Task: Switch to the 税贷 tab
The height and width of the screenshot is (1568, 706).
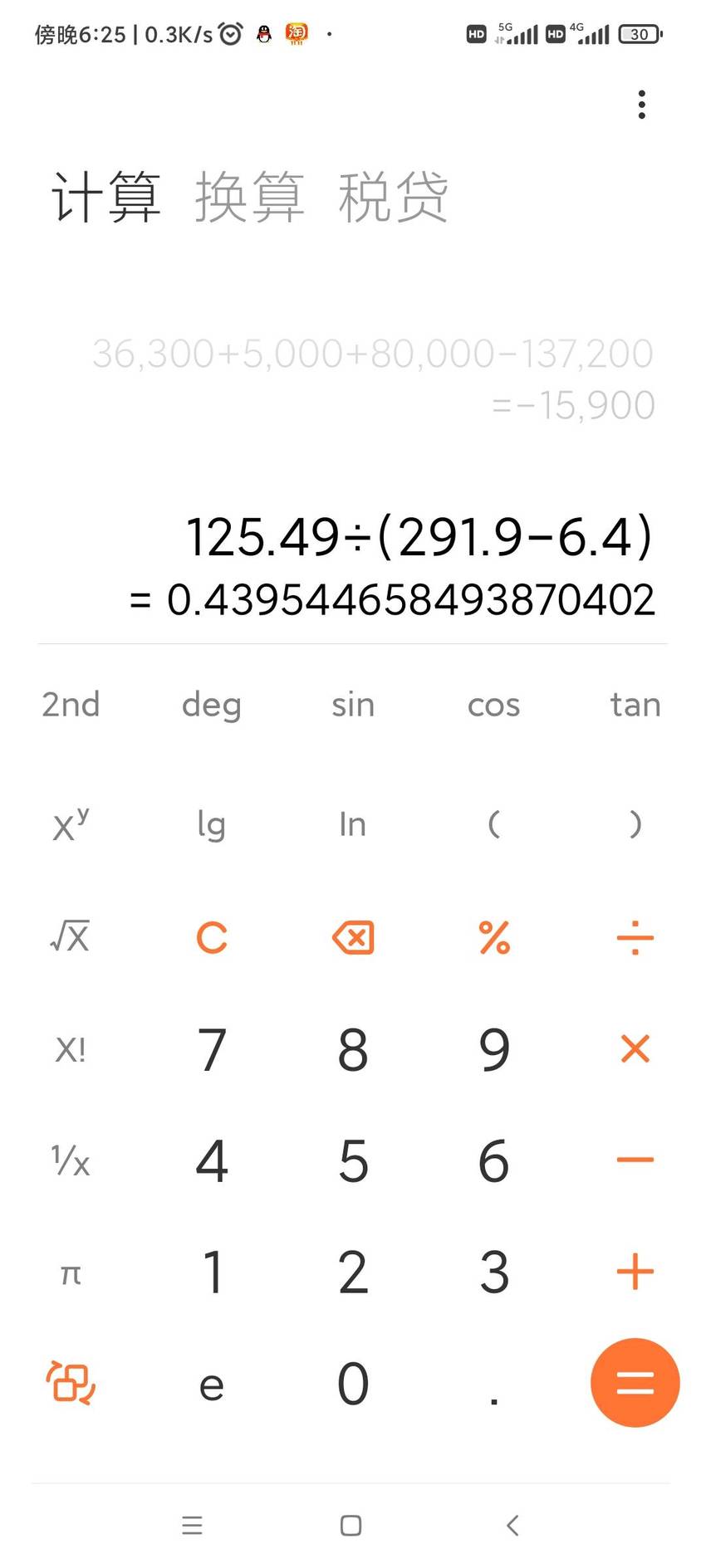Action: [393, 198]
